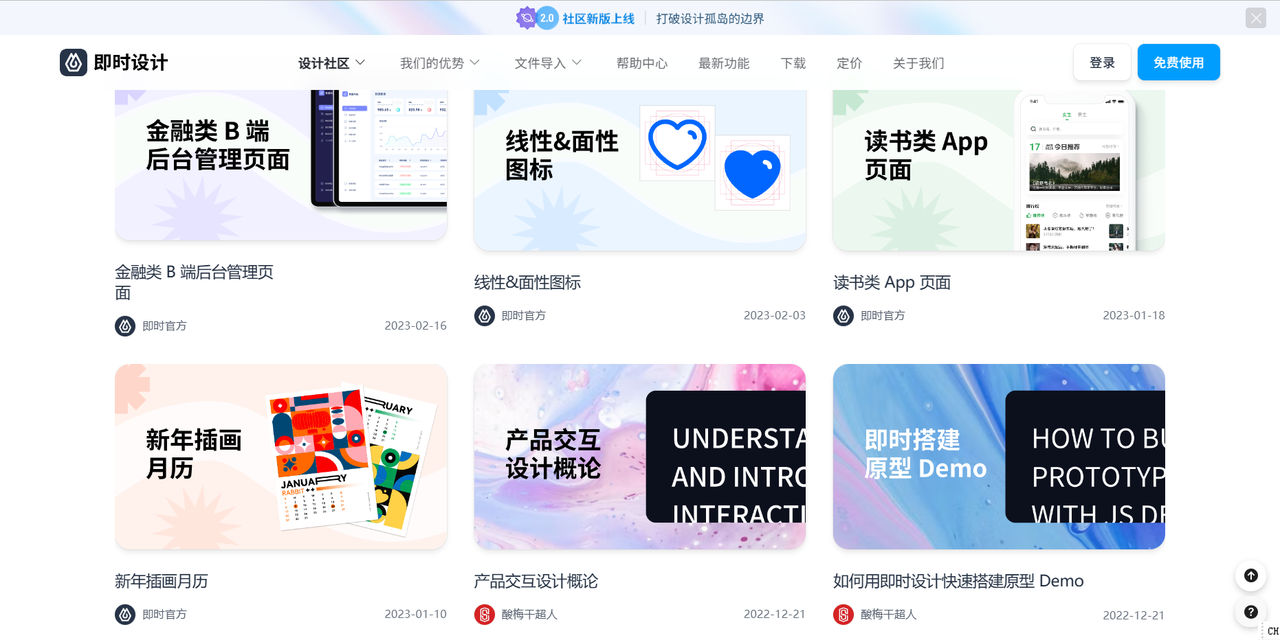Open the 下载 page
Screen dimensions: 1280x640
pyautogui.click(x=793, y=63)
